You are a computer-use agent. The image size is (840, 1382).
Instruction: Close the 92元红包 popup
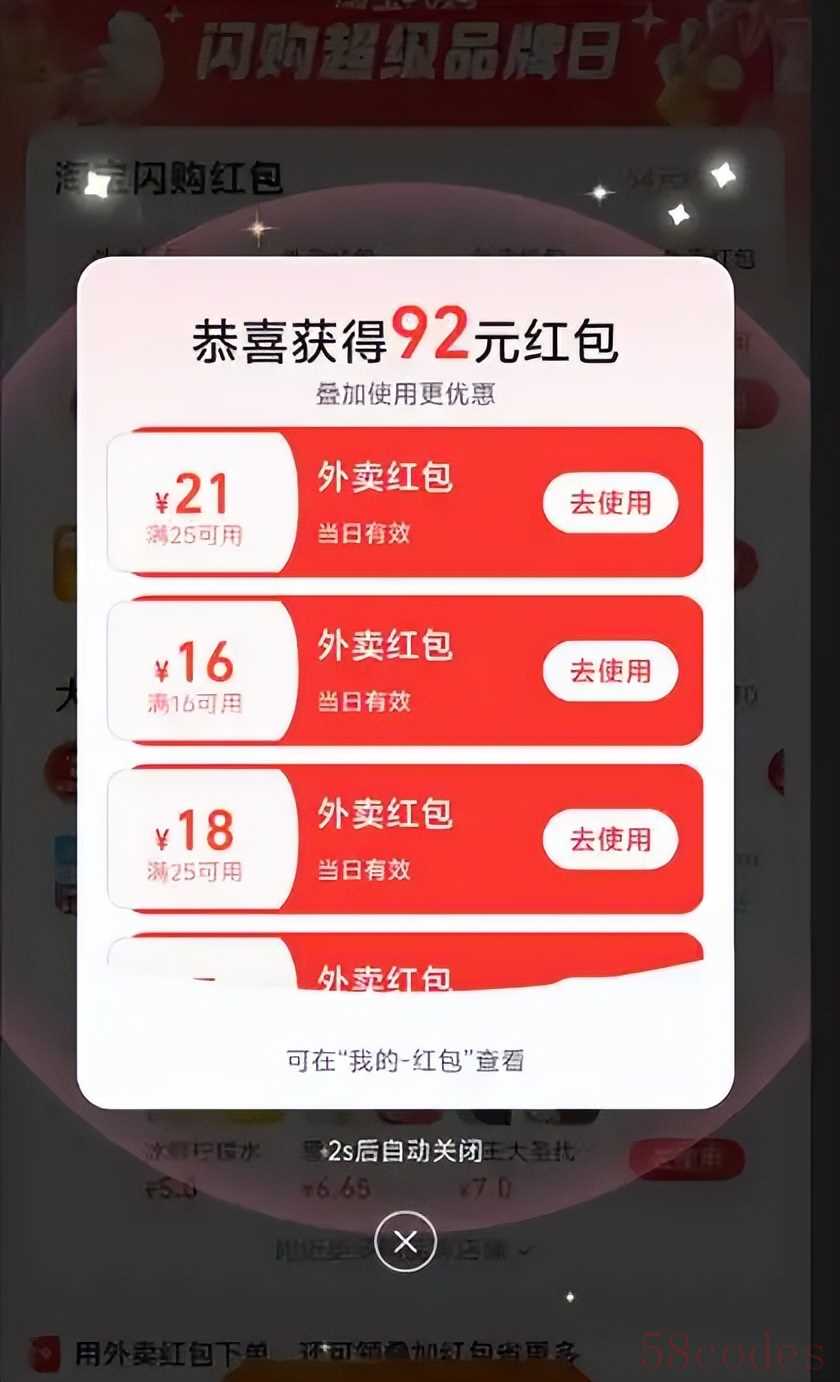405,1241
